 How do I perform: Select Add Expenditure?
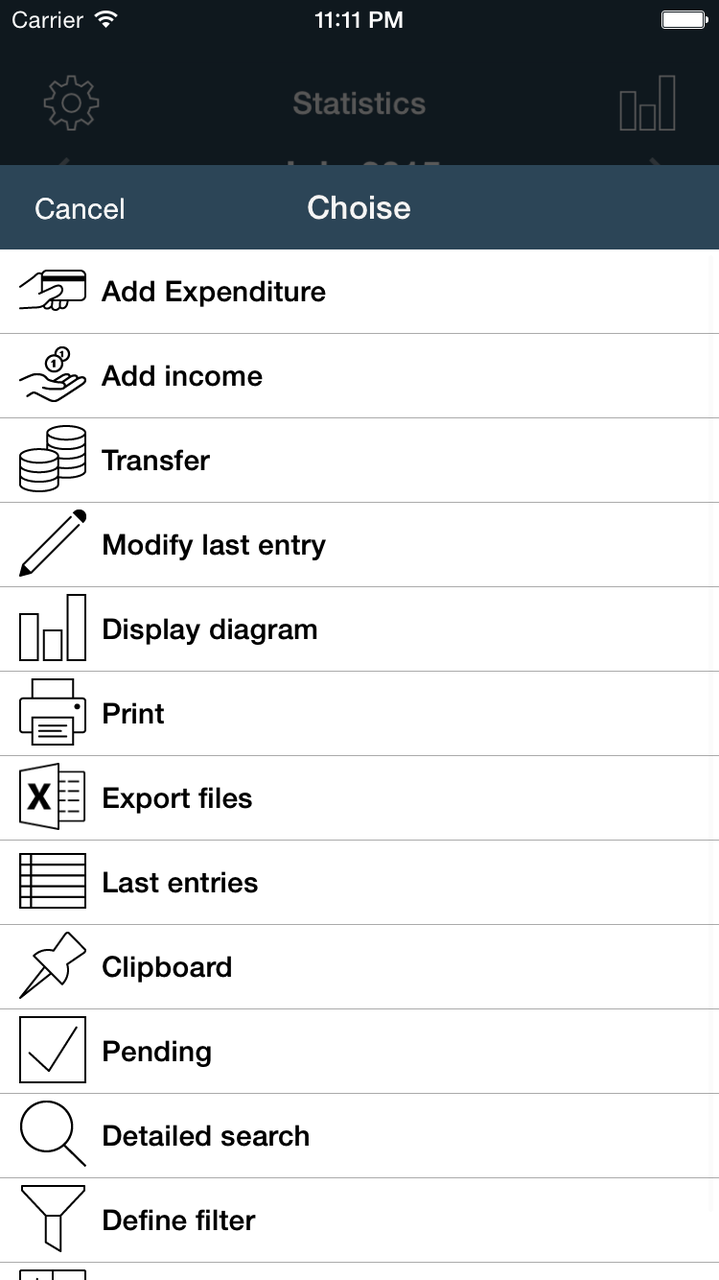(359, 292)
